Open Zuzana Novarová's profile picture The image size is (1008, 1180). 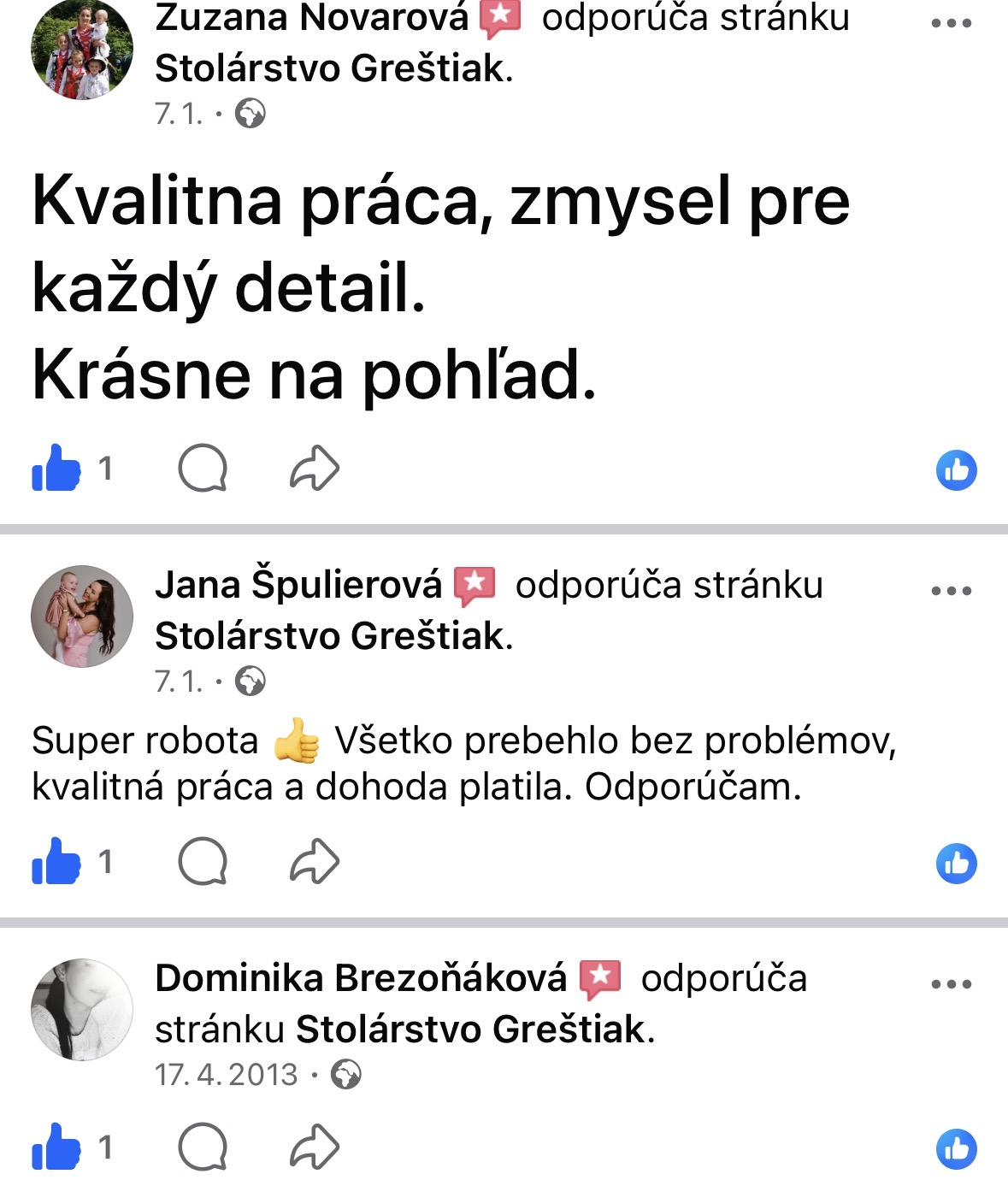click(x=82, y=49)
